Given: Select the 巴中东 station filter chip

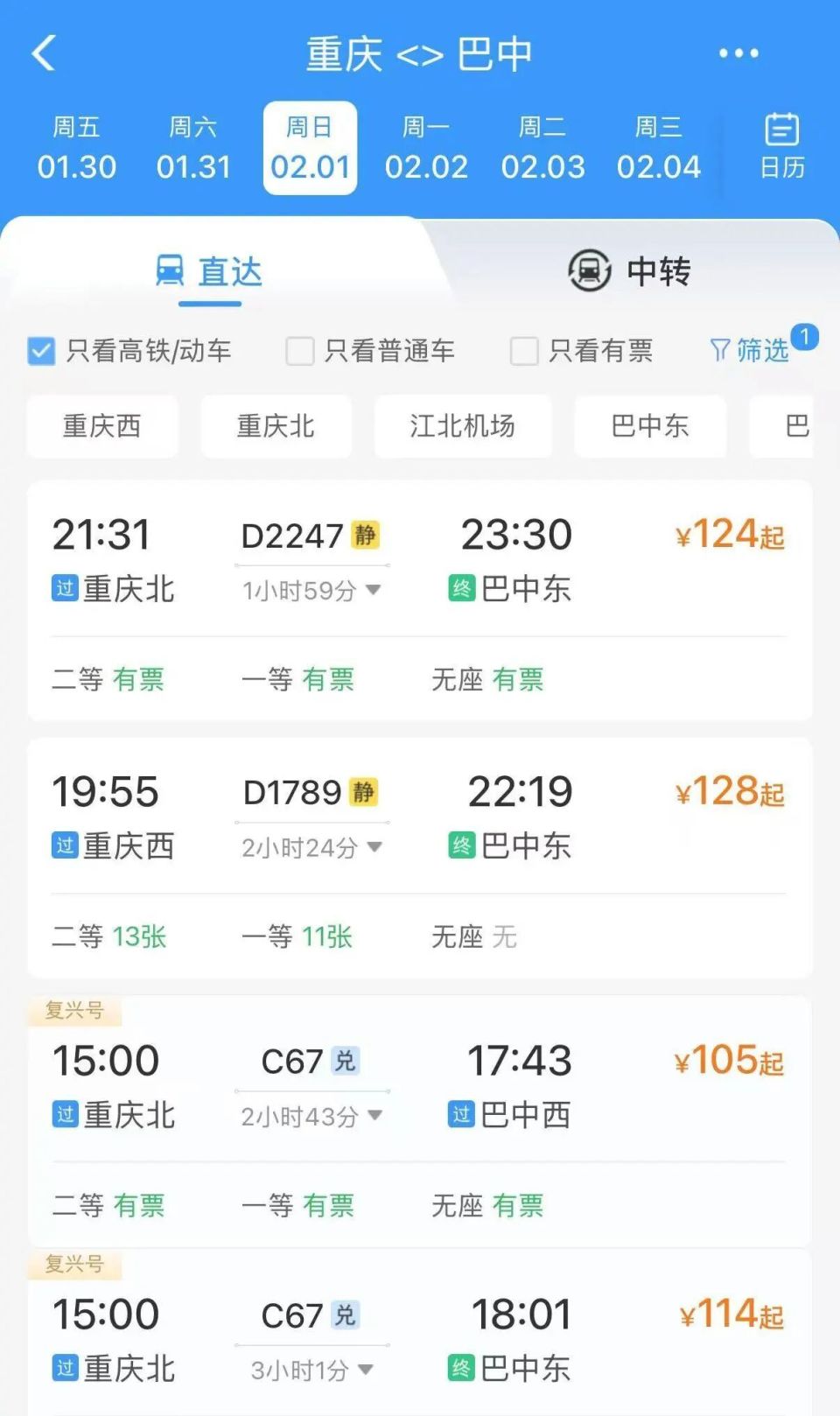Looking at the screenshot, I should pos(649,426).
